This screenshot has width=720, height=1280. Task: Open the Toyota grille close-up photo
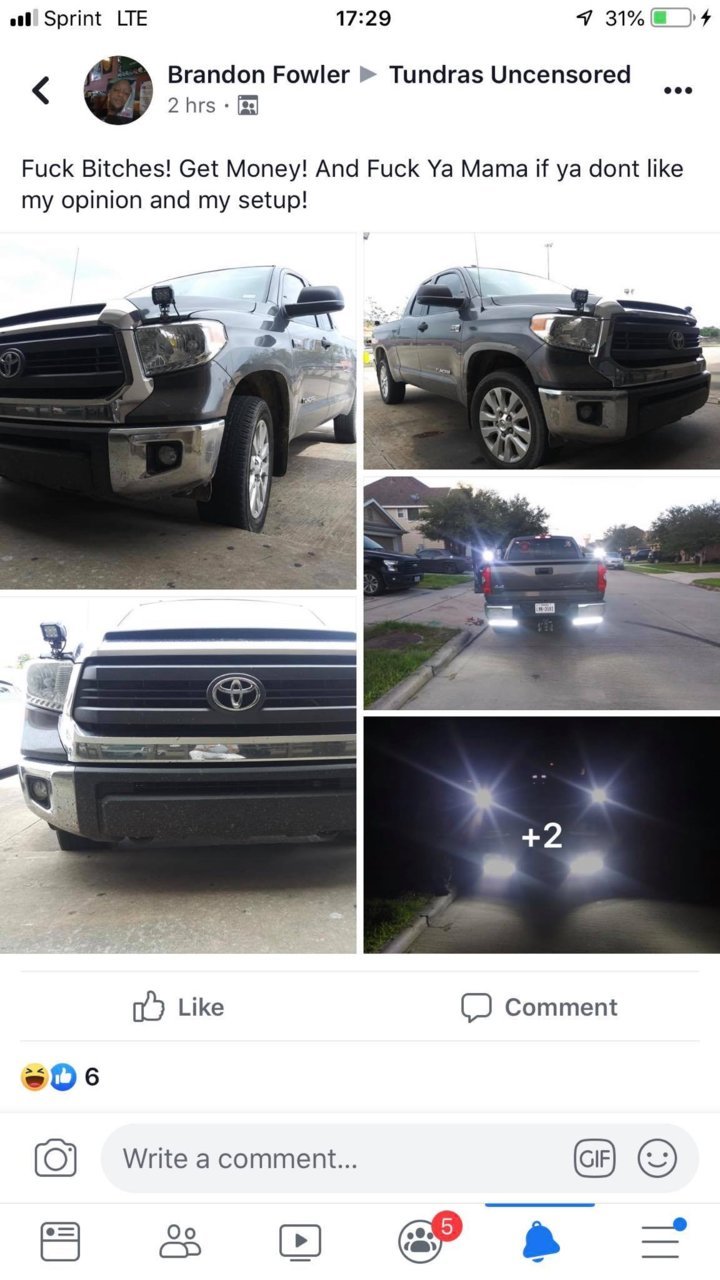pos(178,775)
